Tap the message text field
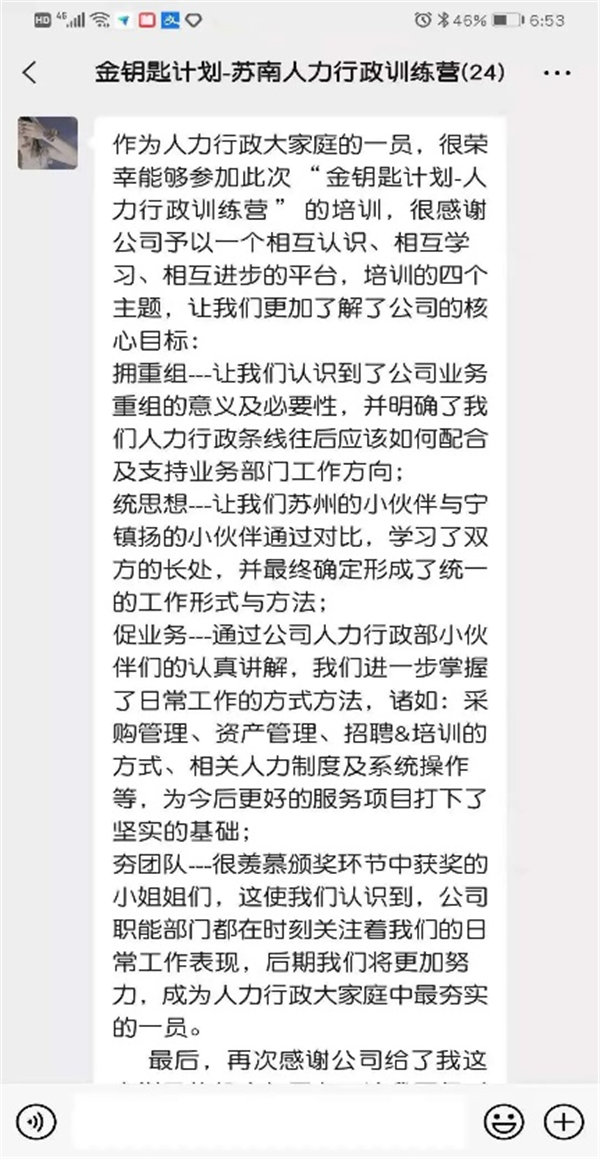Screen dimensions: 600x1159 point(270,1120)
